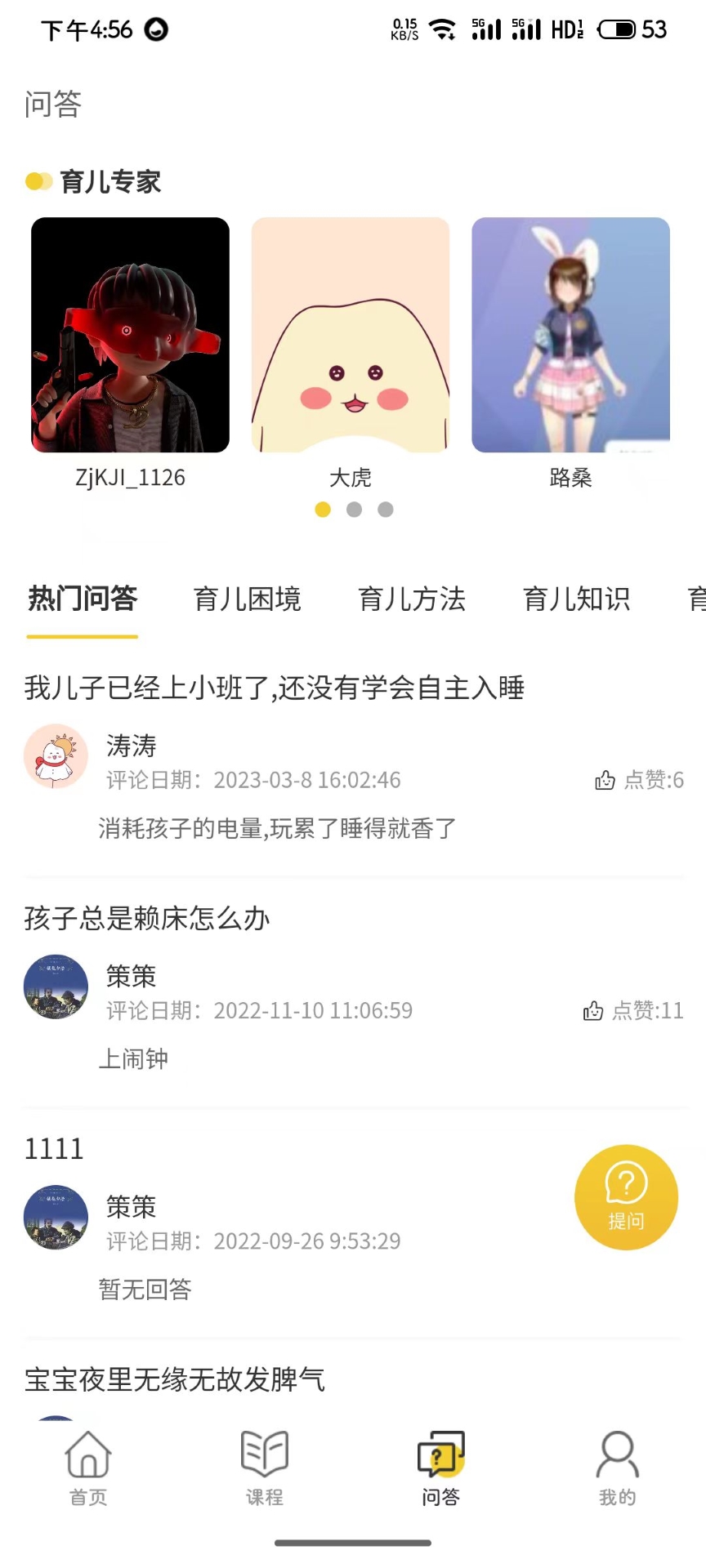Open question 我儿子已经上小班了,还没有学会自主入睡
The width and height of the screenshot is (706, 1568).
coord(275,688)
